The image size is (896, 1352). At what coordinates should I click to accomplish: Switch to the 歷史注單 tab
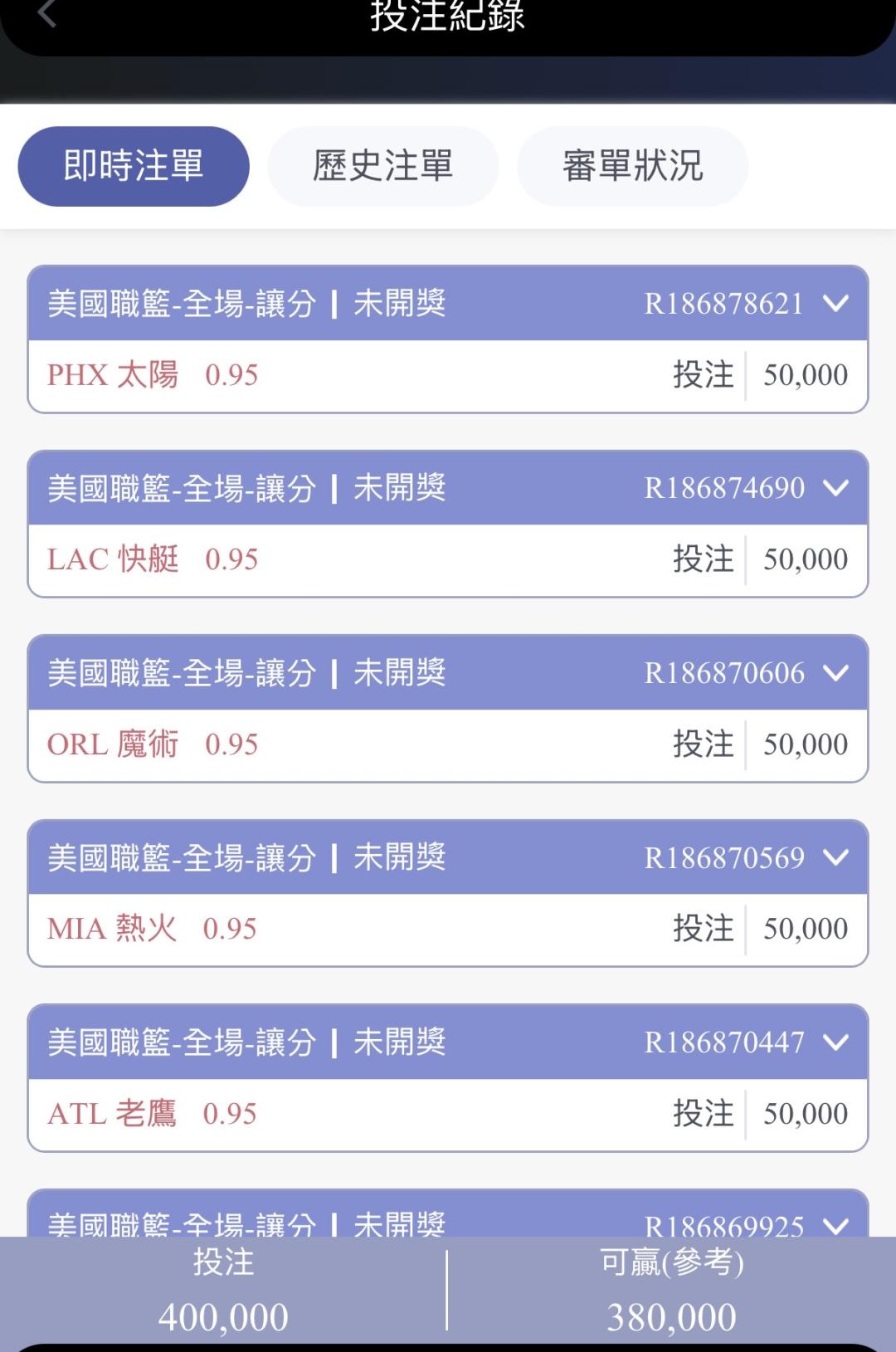(382, 166)
